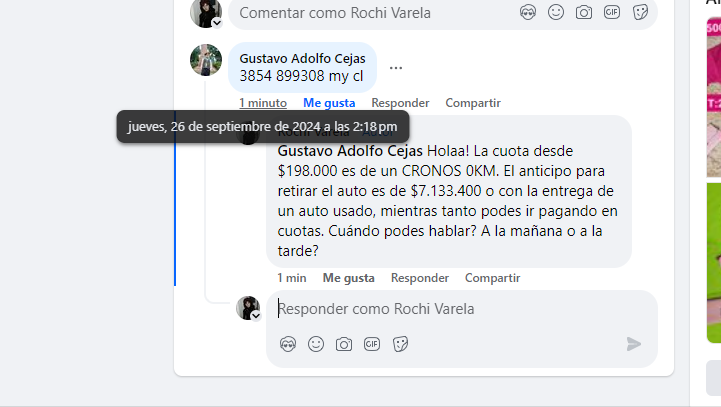Insert avatar sticker in top comment box
The height and width of the screenshot is (407, 721).
coord(528,13)
